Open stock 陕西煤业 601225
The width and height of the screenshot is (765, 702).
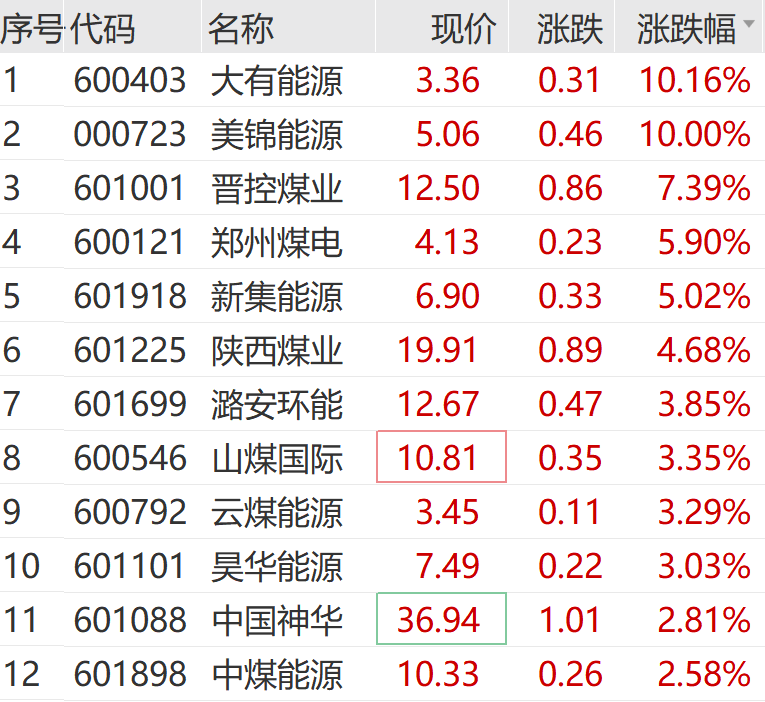click(x=277, y=350)
